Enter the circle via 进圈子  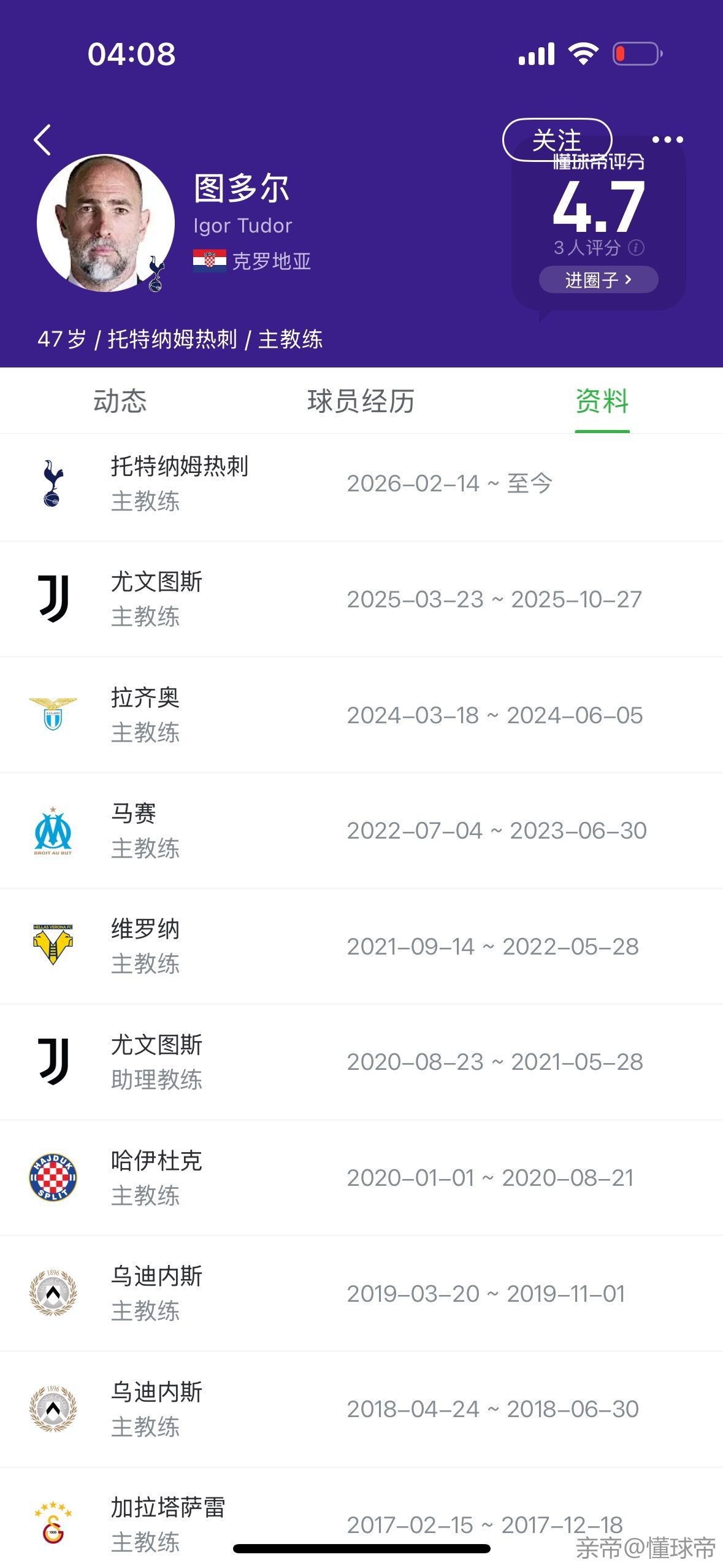[598, 280]
